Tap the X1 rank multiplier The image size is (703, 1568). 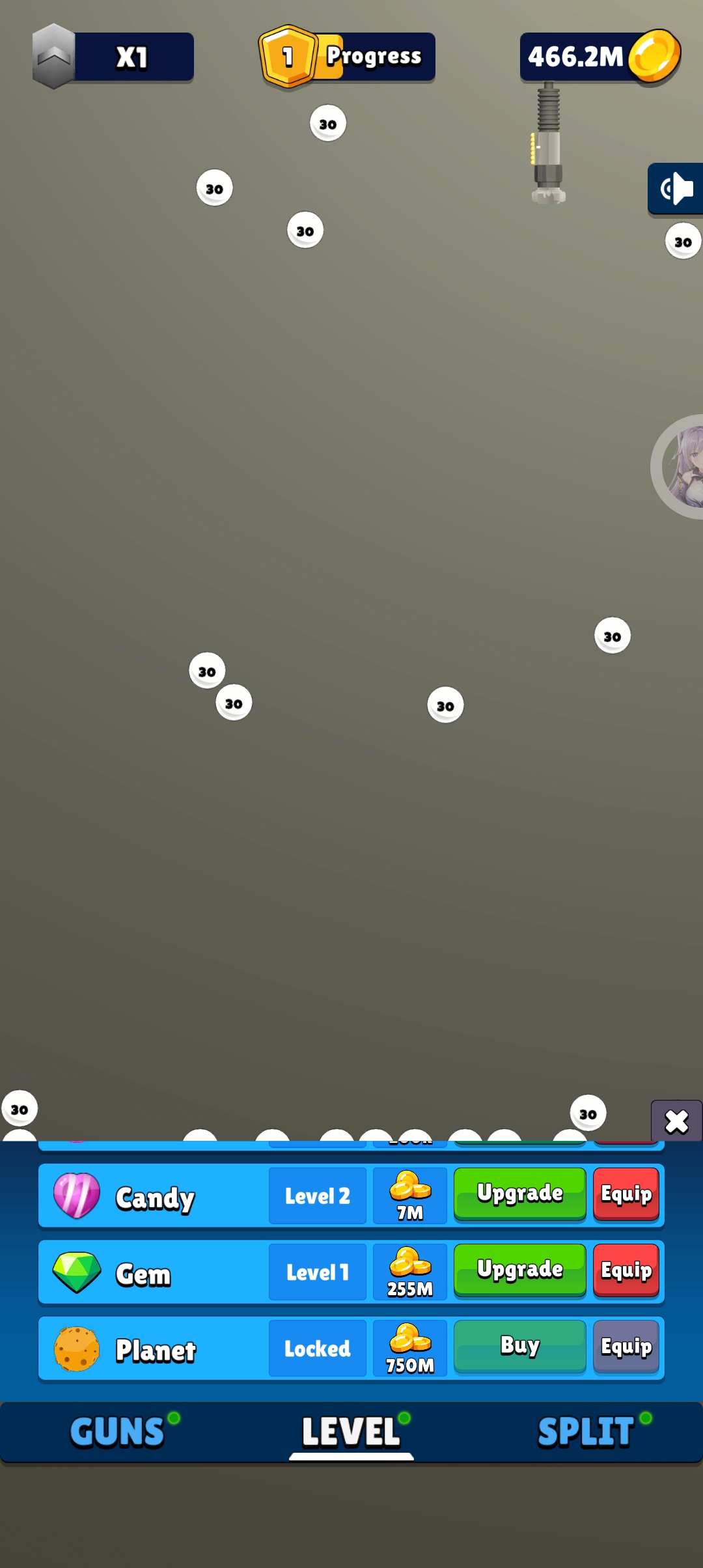point(114,57)
